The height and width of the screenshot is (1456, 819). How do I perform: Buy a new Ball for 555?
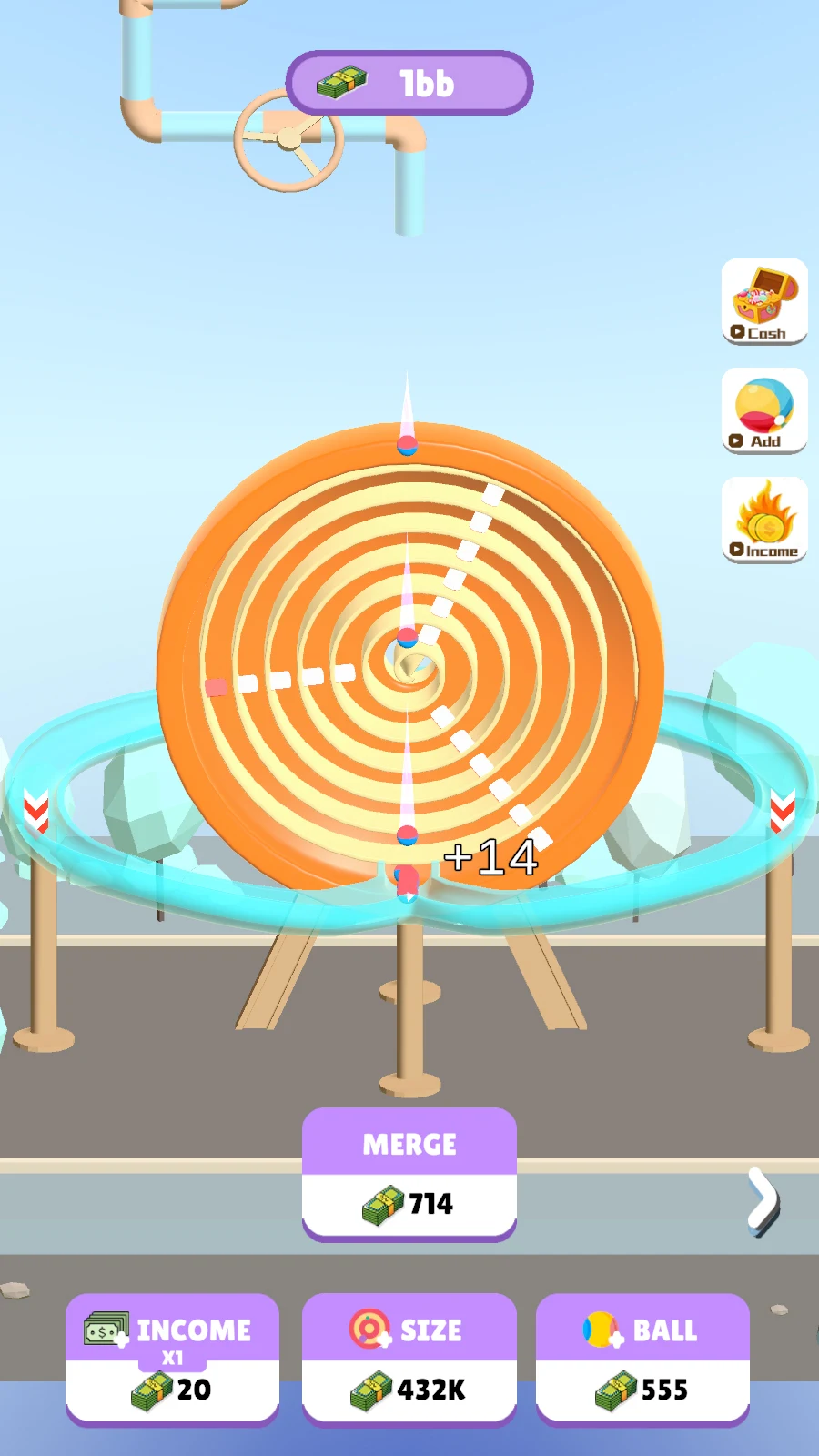click(642, 1360)
